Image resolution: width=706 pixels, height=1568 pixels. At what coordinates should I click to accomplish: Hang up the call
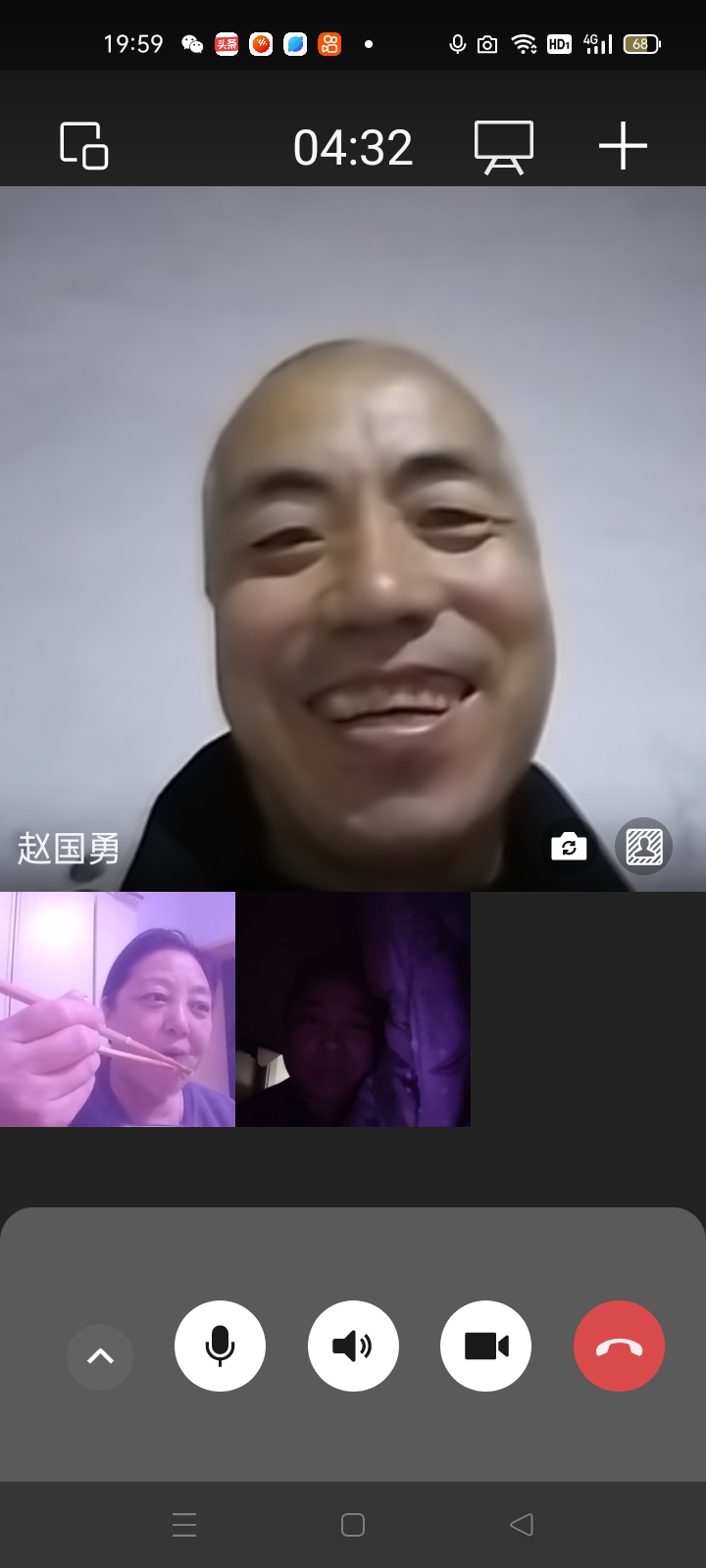click(619, 1346)
